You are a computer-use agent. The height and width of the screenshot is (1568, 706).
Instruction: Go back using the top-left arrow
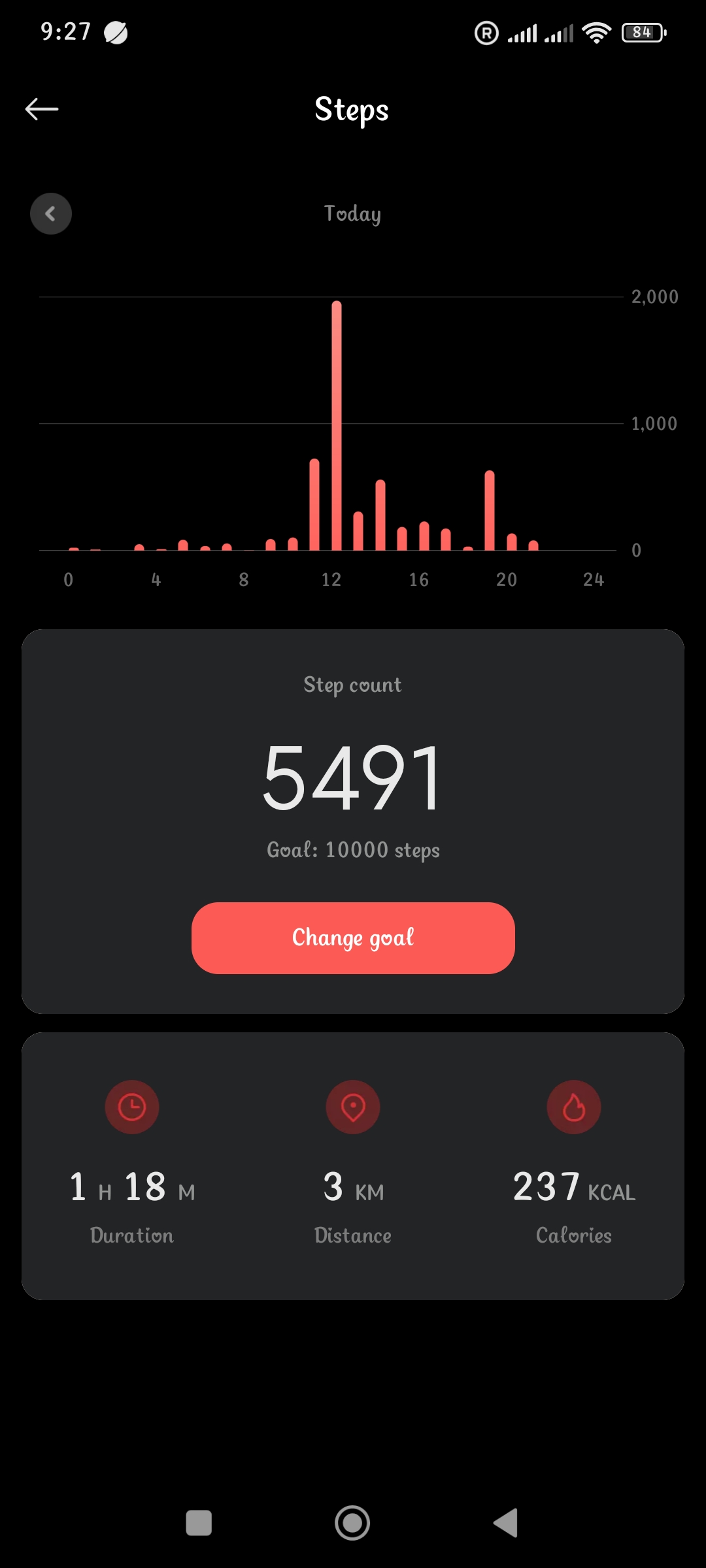pos(42,109)
